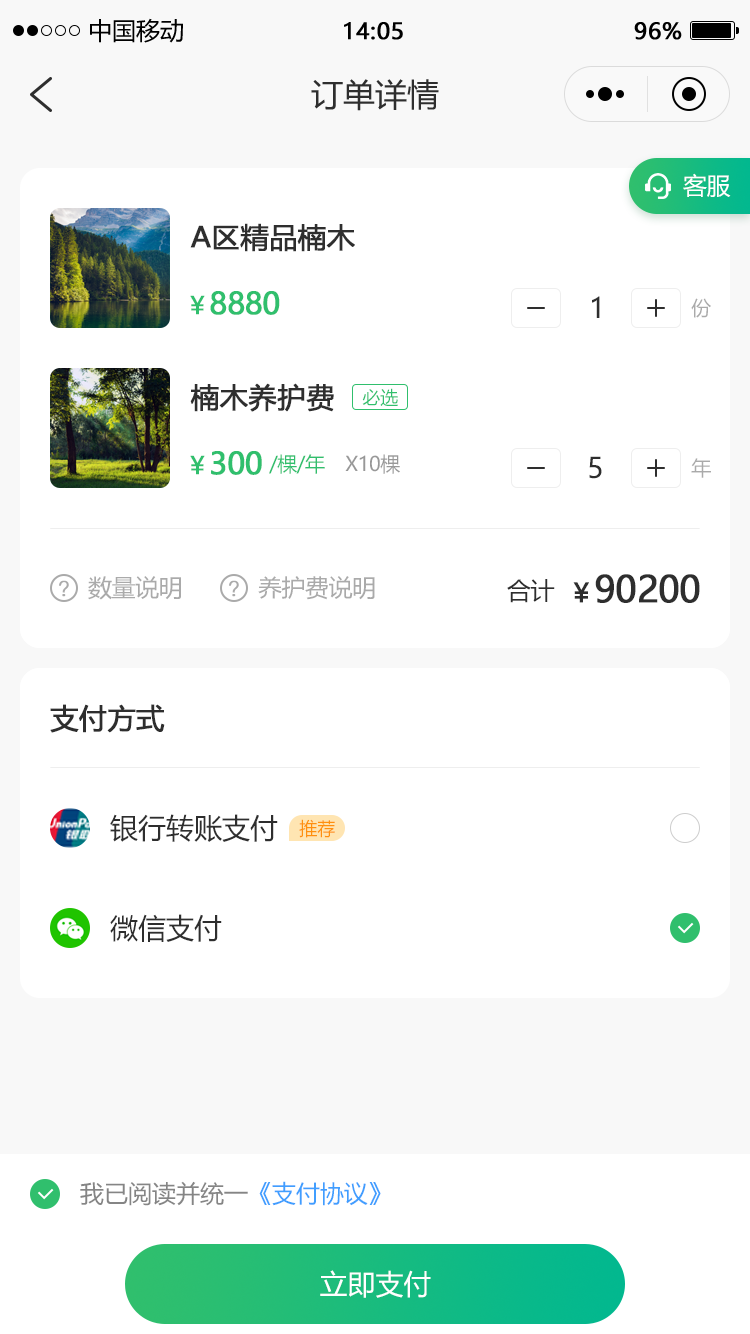Contact 客服 customer service

(x=689, y=186)
